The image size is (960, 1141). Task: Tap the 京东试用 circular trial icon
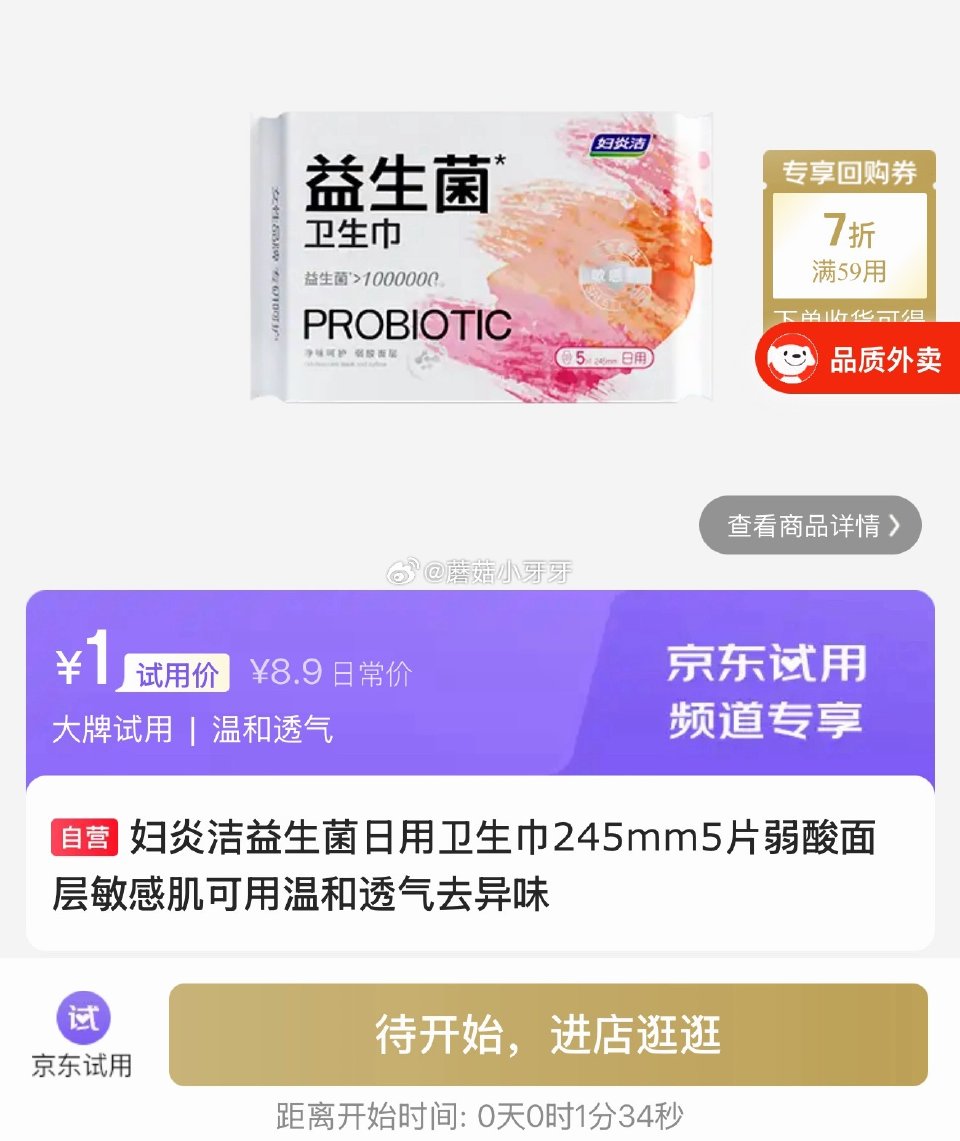click(x=84, y=1018)
